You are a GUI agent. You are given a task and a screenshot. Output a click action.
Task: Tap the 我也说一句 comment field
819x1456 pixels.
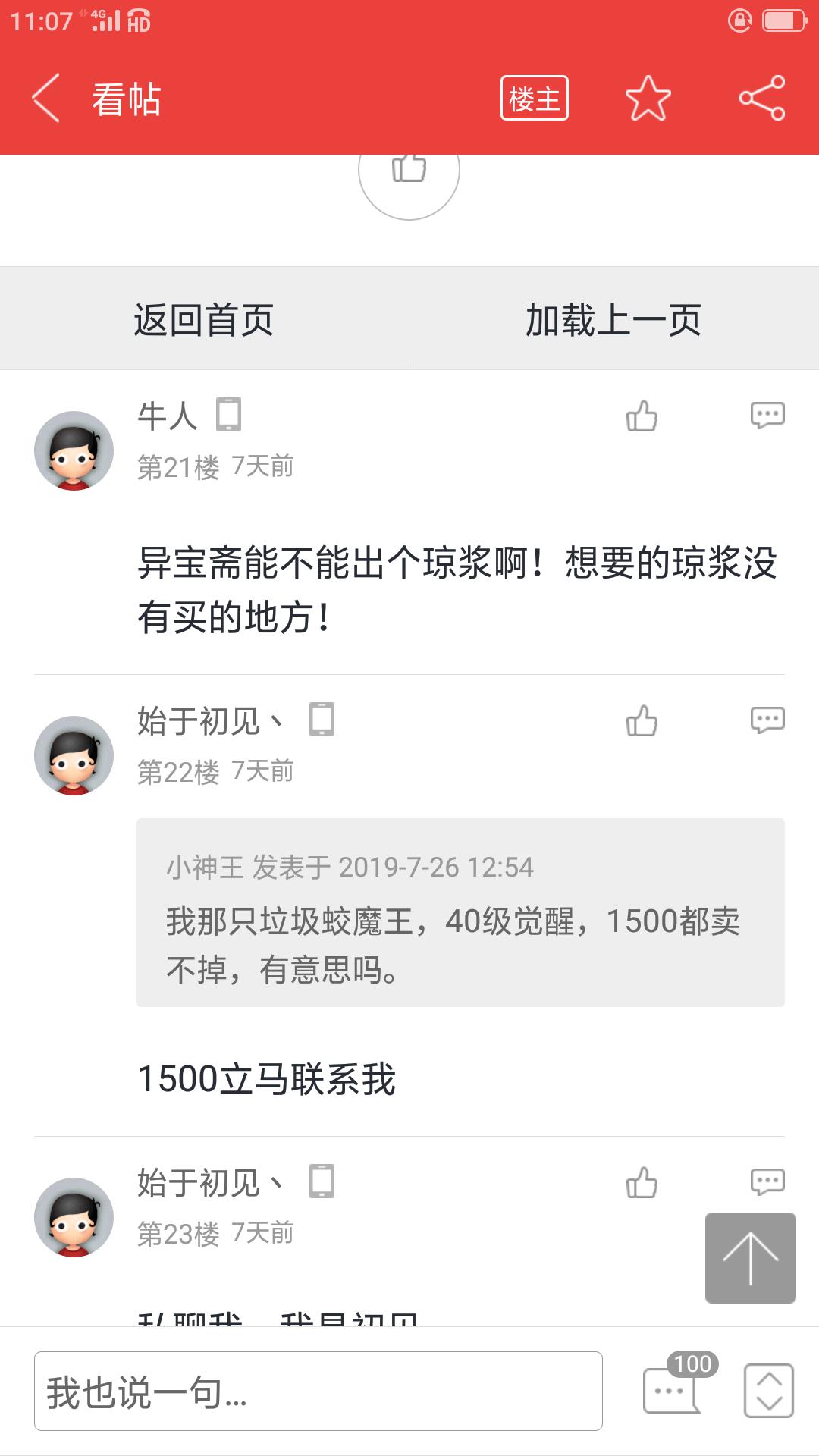[x=318, y=1392]
